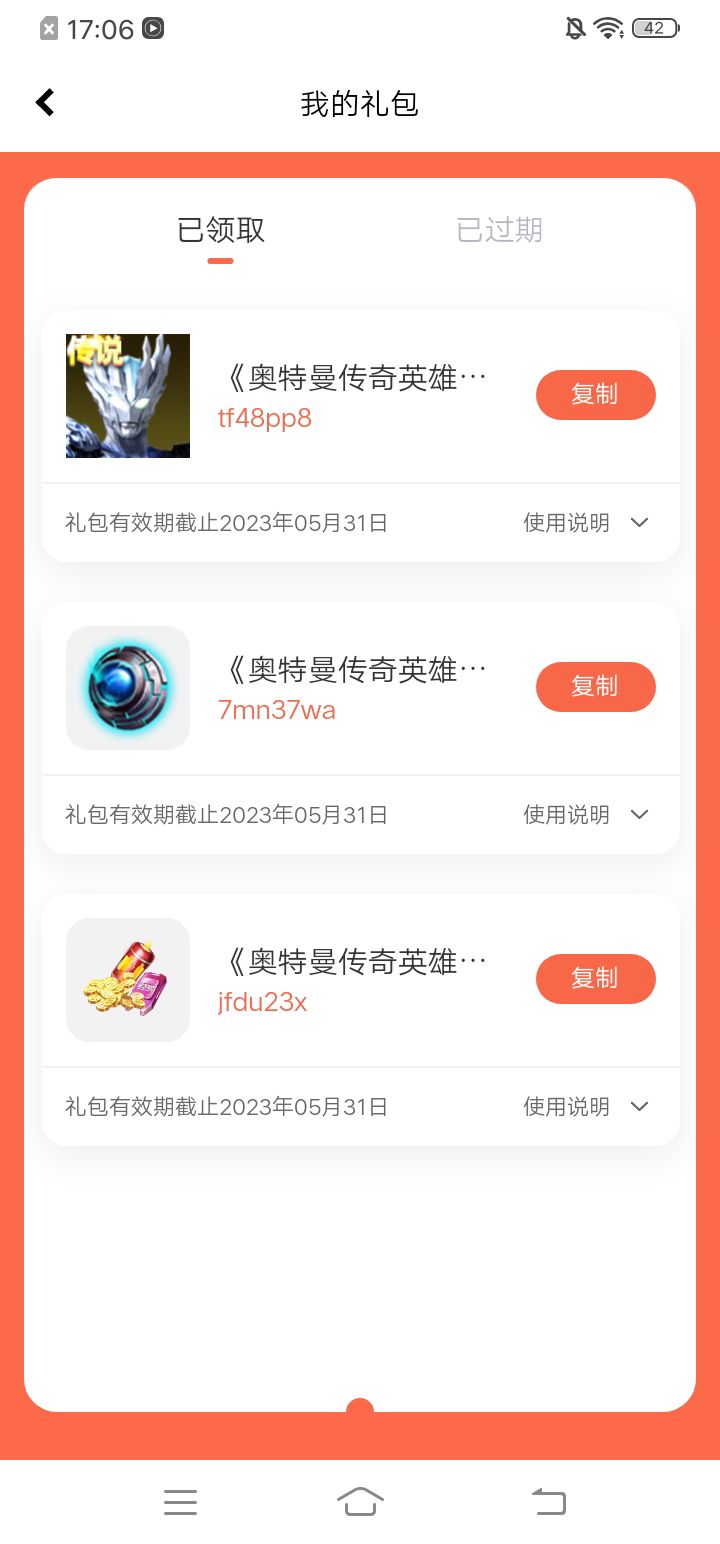Viewport: 720px width, 1544px height.
Task: Open the system recent apps menu
Action: pyautogui.click(x=180, y=1502)
